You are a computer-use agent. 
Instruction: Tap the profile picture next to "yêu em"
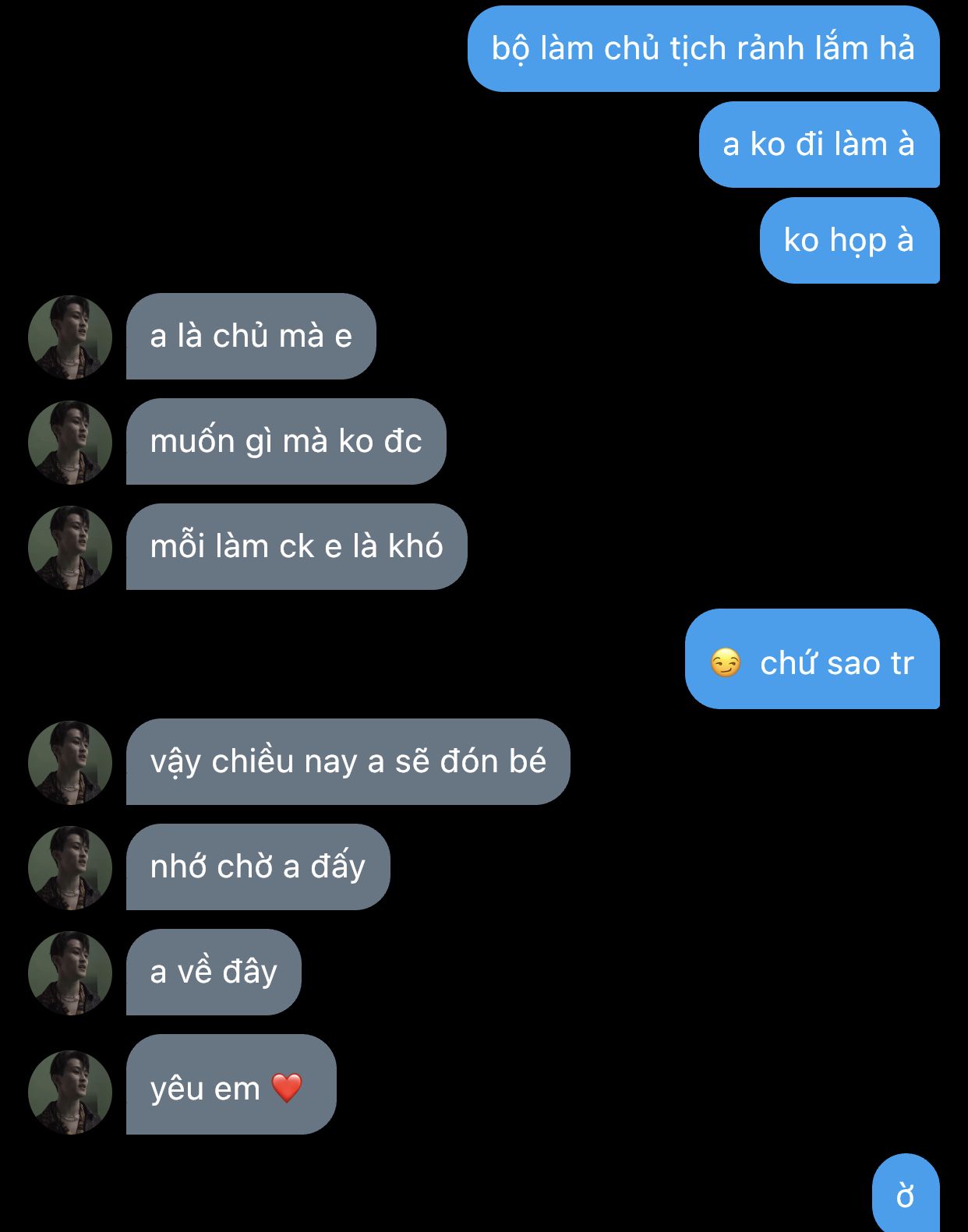[70, 1092]
